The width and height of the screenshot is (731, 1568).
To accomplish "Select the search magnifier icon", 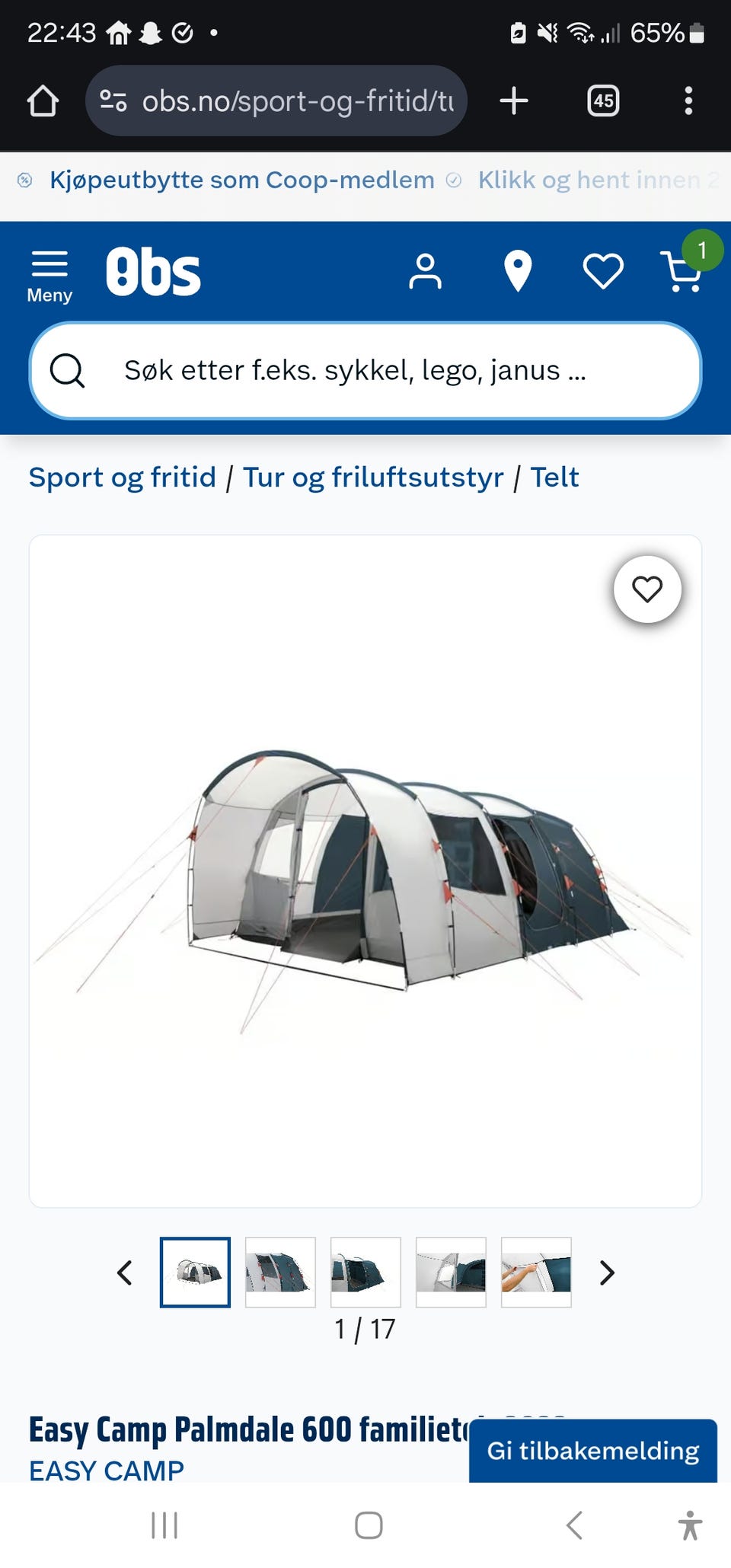I will (68, 371).
